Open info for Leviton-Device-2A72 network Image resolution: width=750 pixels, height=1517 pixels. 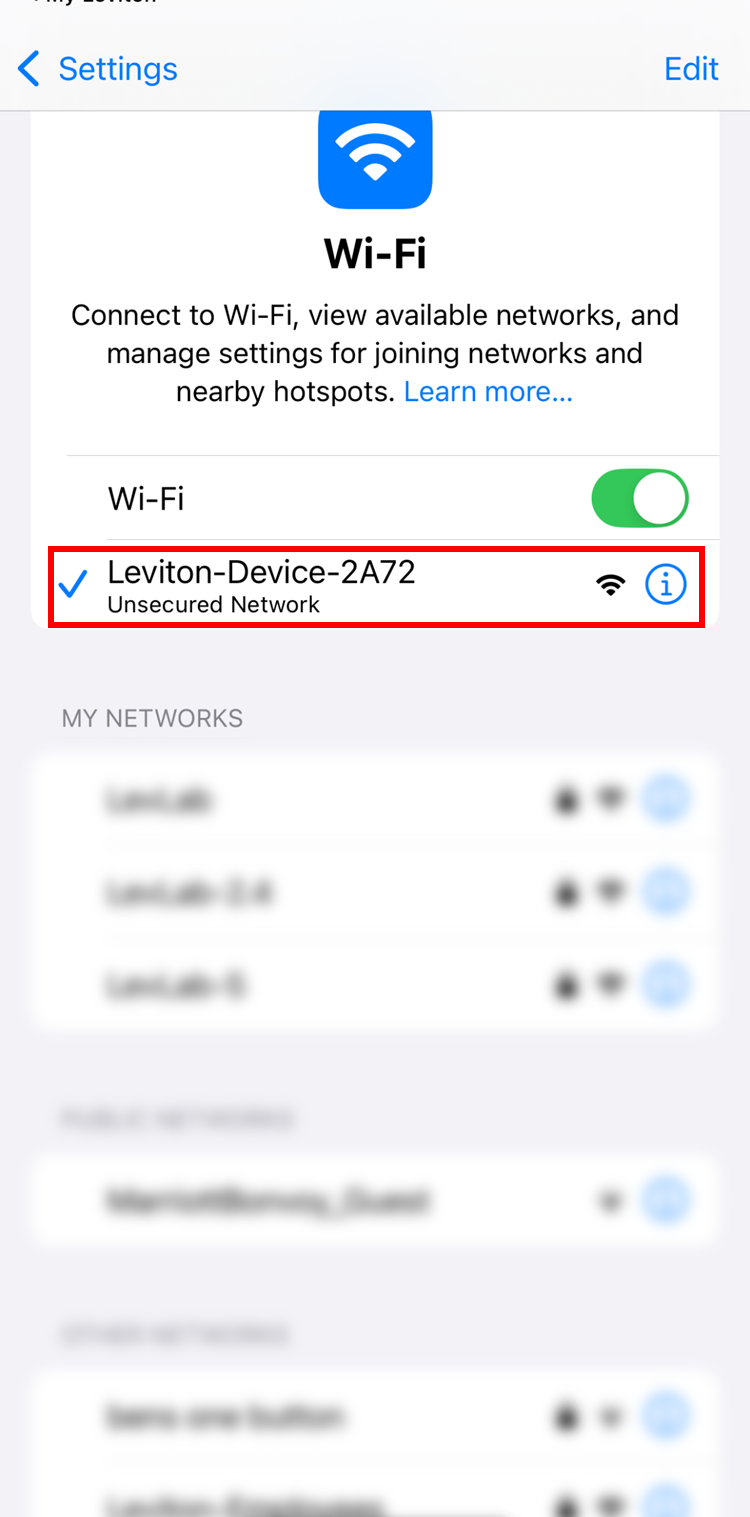pos(666,584)
